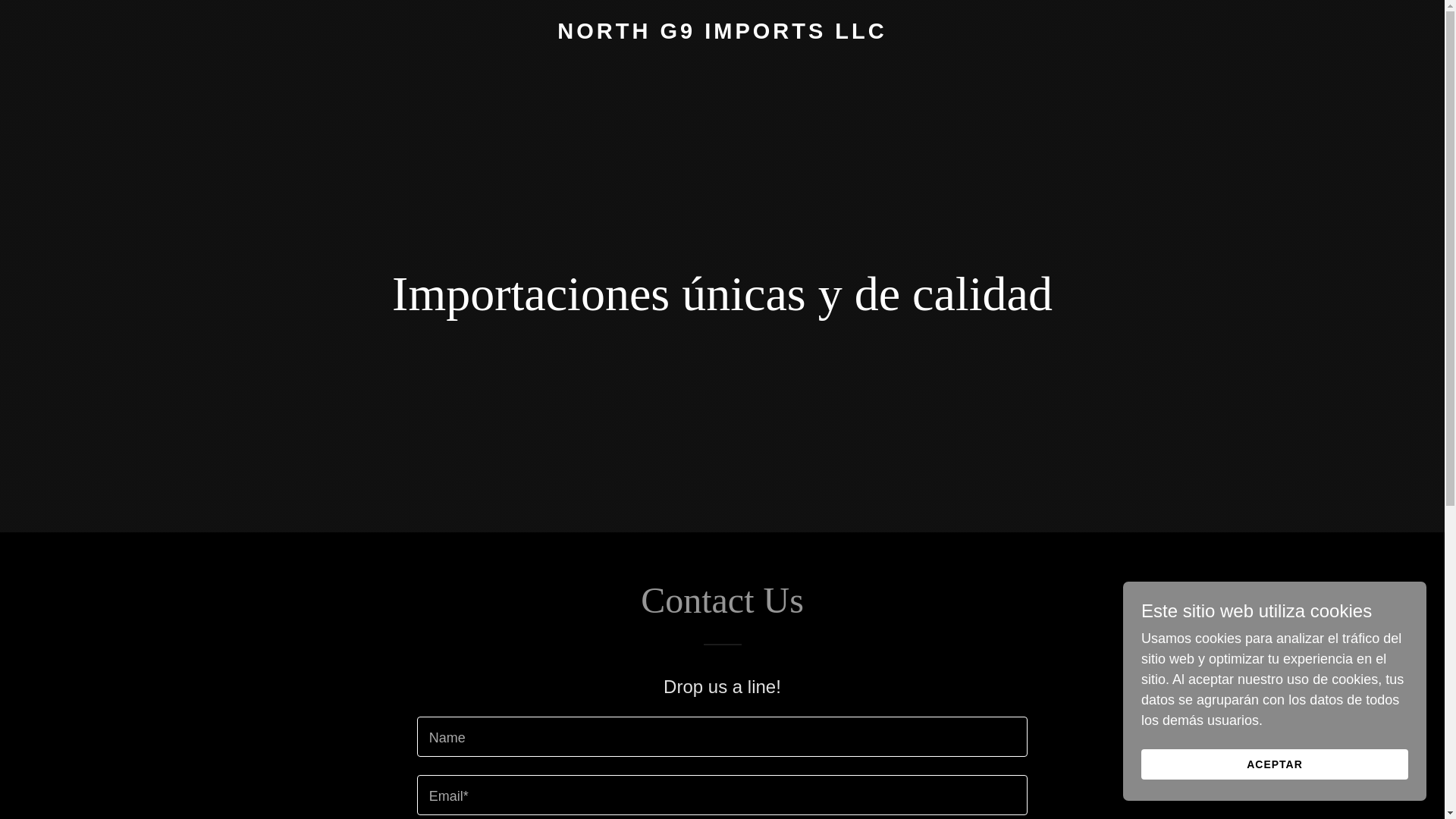This screenshot has width=1456, height=819.
Task: Accept cookies with the ACEPTAR button
Action: click(1273, 764)
